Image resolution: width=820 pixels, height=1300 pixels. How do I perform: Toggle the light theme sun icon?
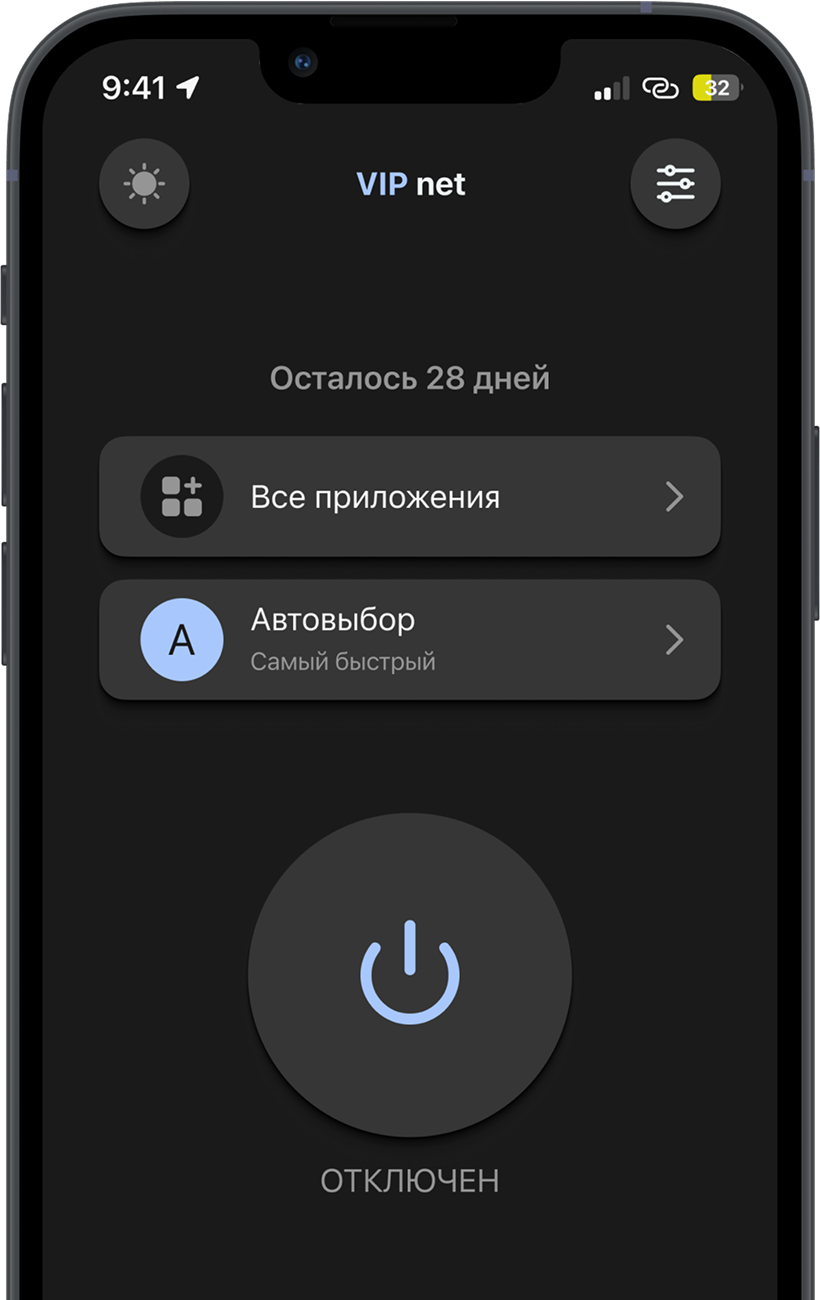[x=144, y=184]
